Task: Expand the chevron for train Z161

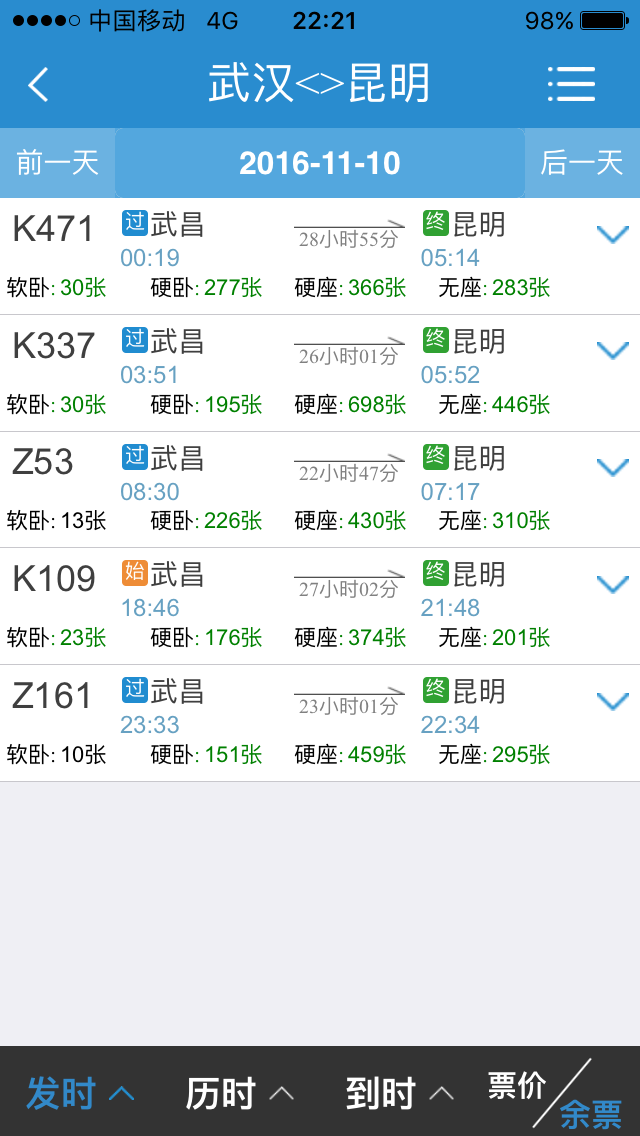Action: click(612, 701)
